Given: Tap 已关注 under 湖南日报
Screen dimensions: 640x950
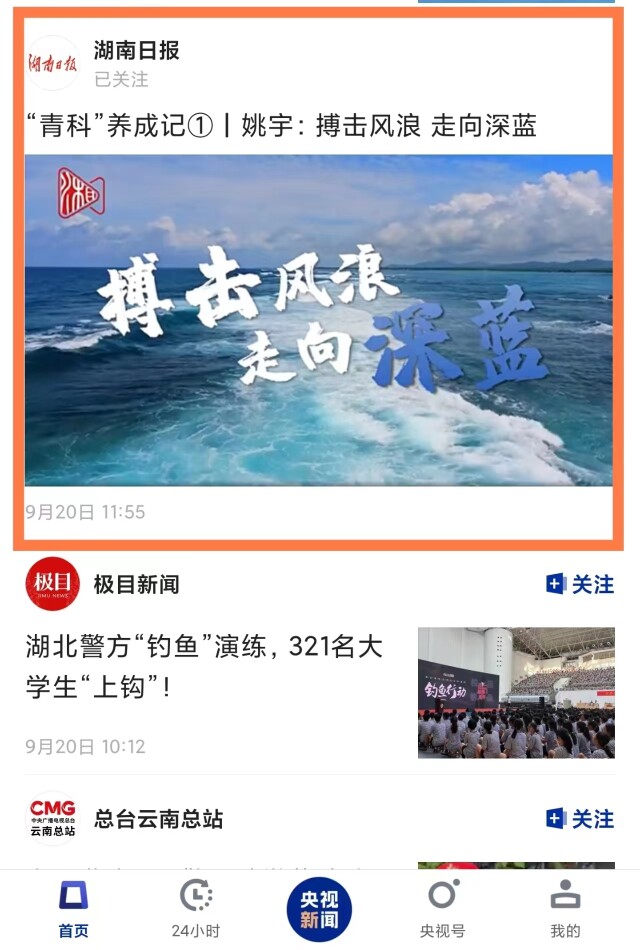Looking at the screenshot, I should 121,78.
